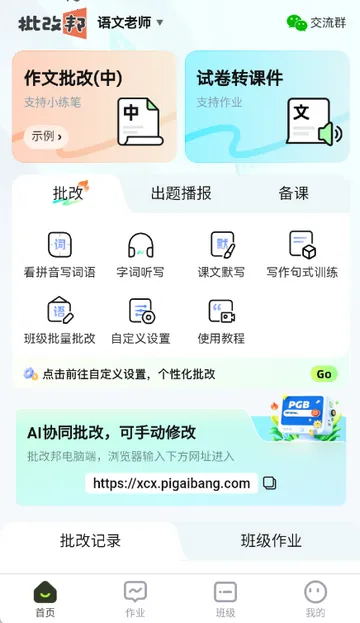The height and width of the screenshot is (623, 360).
Task: Open 看拼音写词语 grading
Action: [x=60, y=255]
